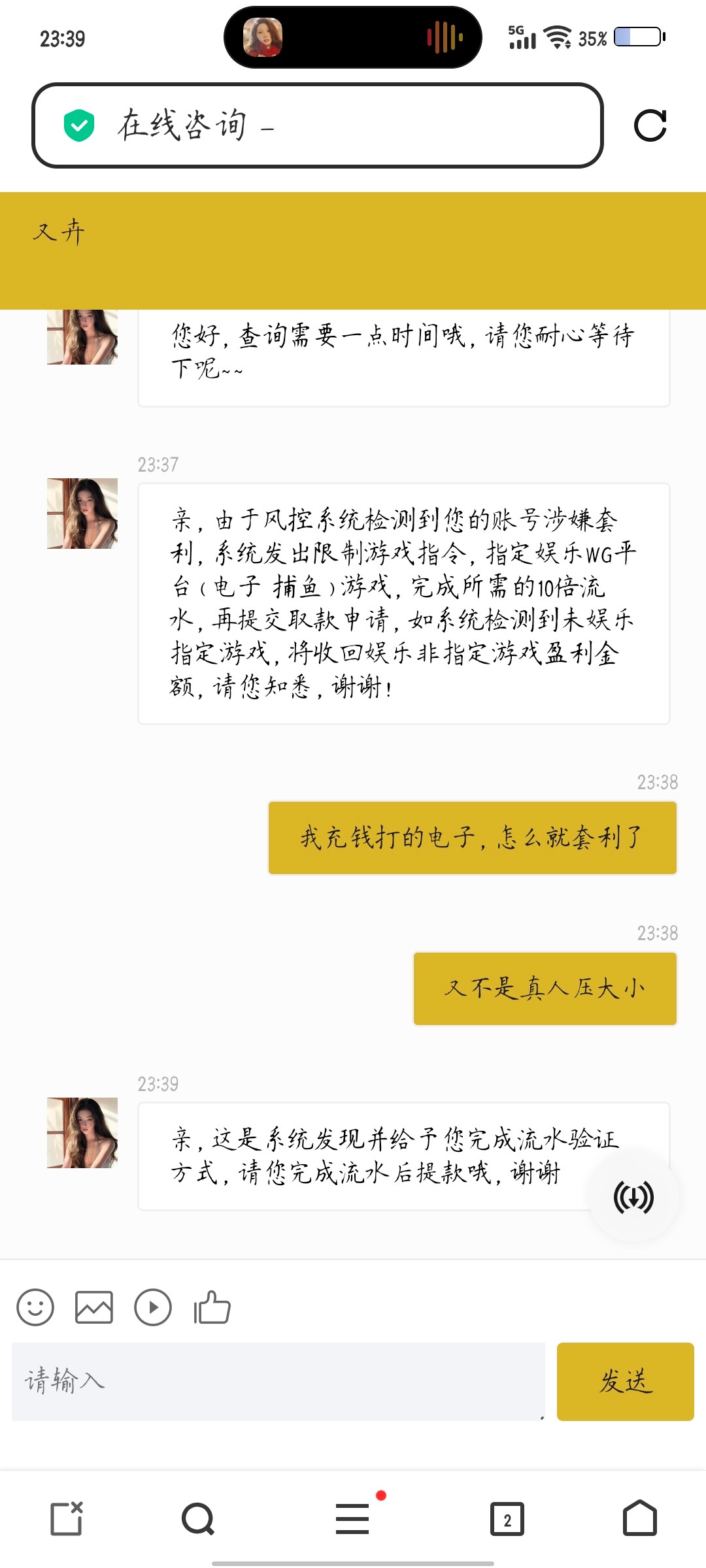Tap the floating sound download button
This screenshot has width=706, height=1568.
click(633, 1198)
